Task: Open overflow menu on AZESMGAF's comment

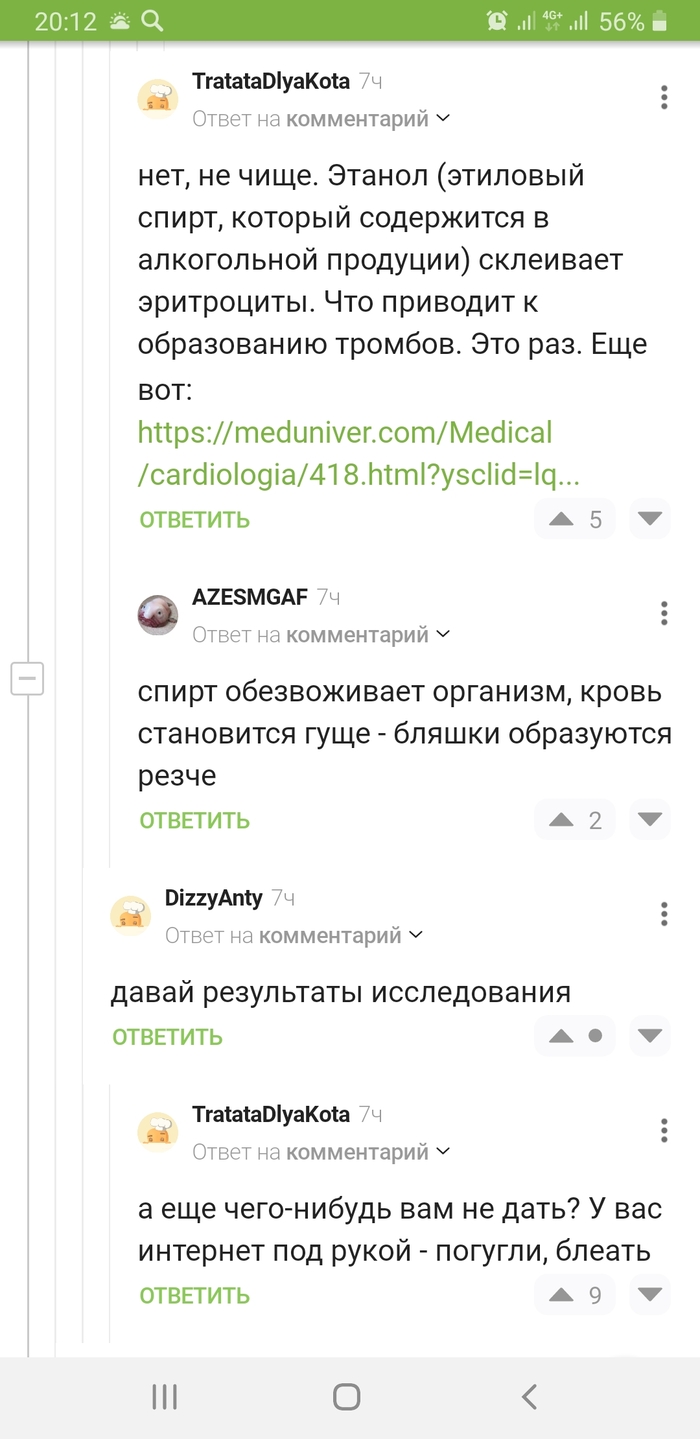Action: [664, 613]
